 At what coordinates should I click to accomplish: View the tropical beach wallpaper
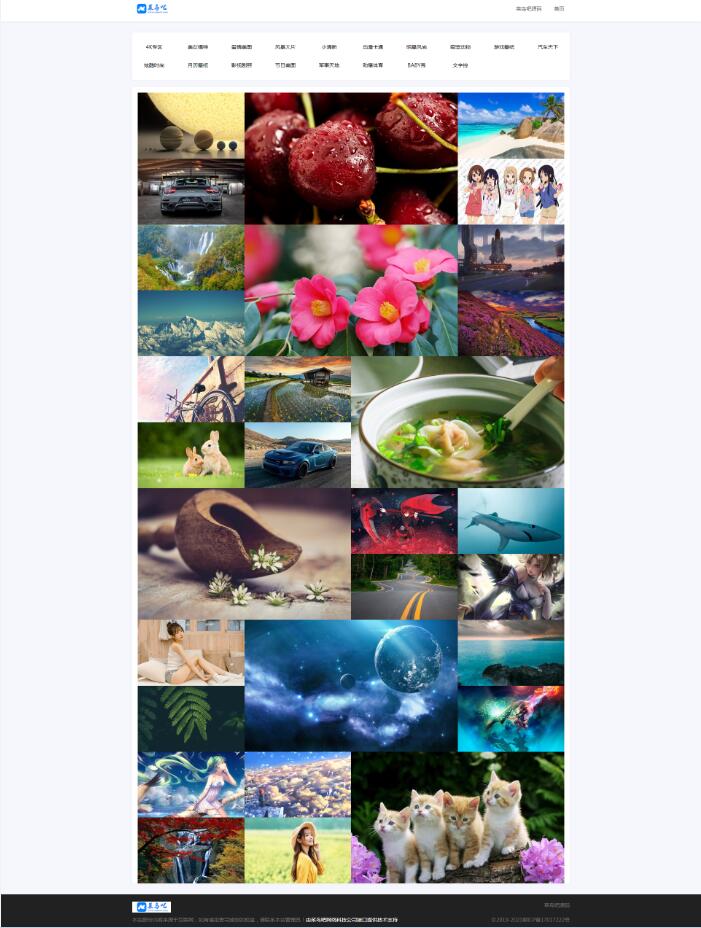coord(511,125)
